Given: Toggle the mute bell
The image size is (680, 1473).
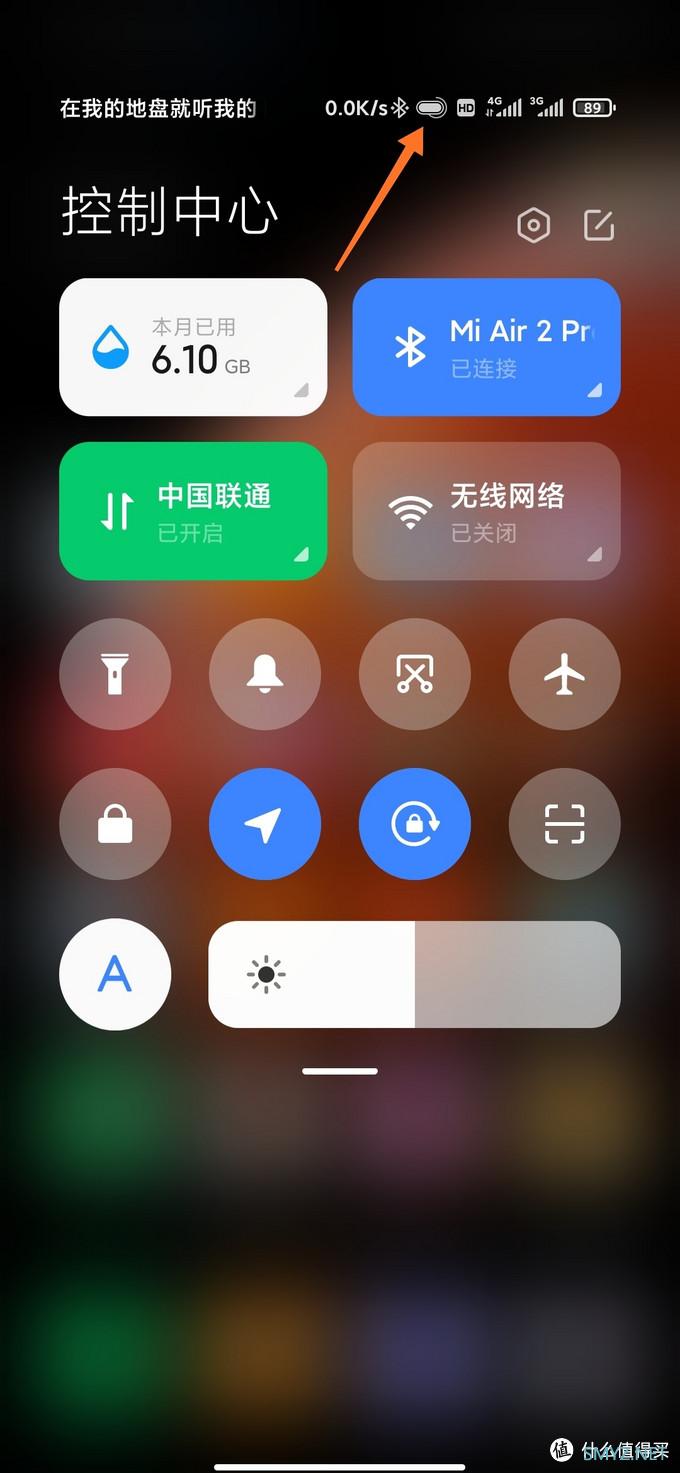Looking at the screenshot, I should [x=265, y=674].
